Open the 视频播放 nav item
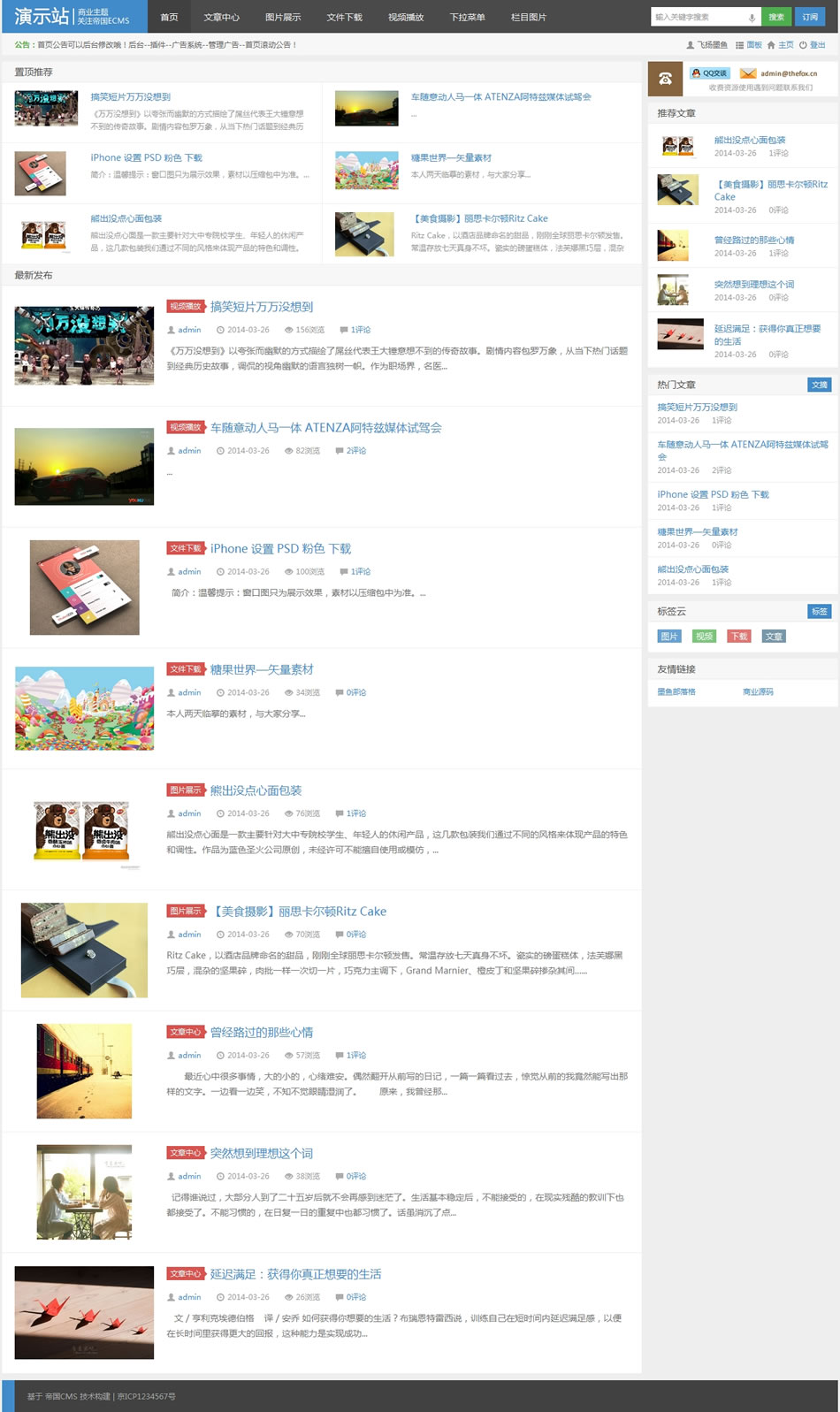Viewport: 840px width, 1412px height. [x=406, y=17]
